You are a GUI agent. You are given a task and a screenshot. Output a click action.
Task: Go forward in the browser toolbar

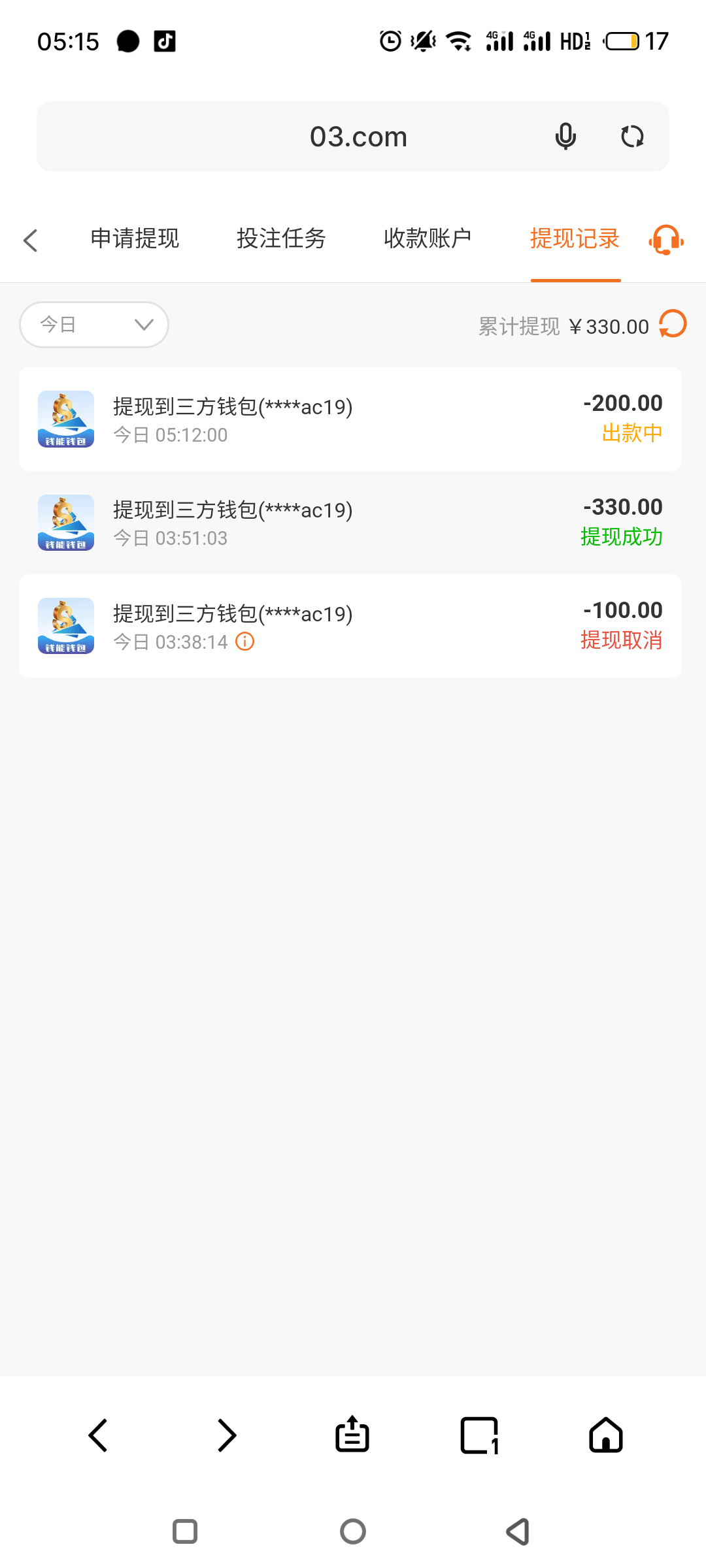[x=226, y=1435]
